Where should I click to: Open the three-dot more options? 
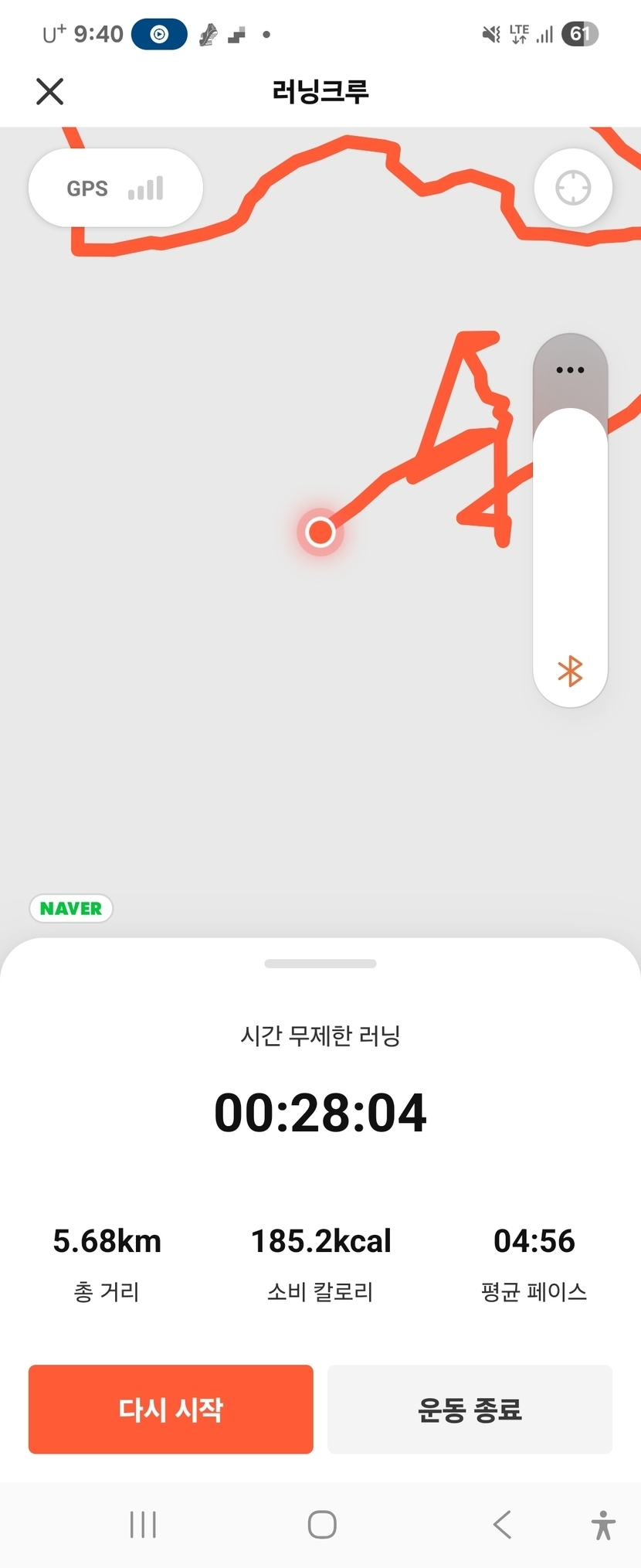tap(570, 370)
